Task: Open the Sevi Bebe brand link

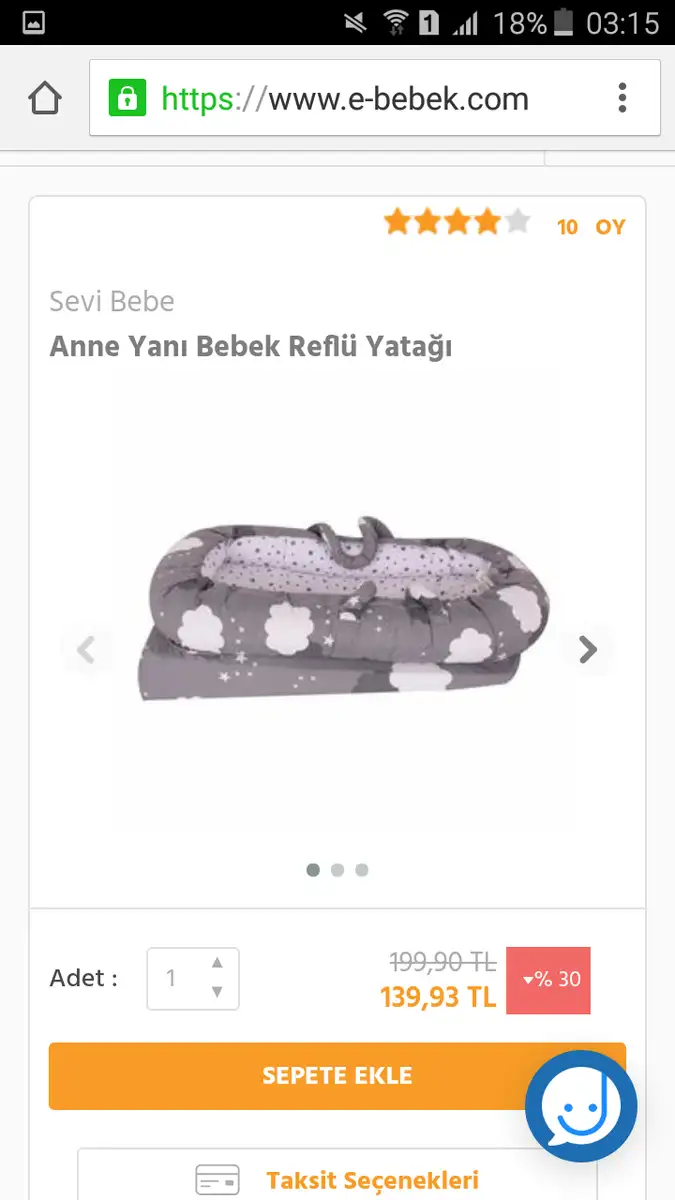Action: tap(112, 301)
